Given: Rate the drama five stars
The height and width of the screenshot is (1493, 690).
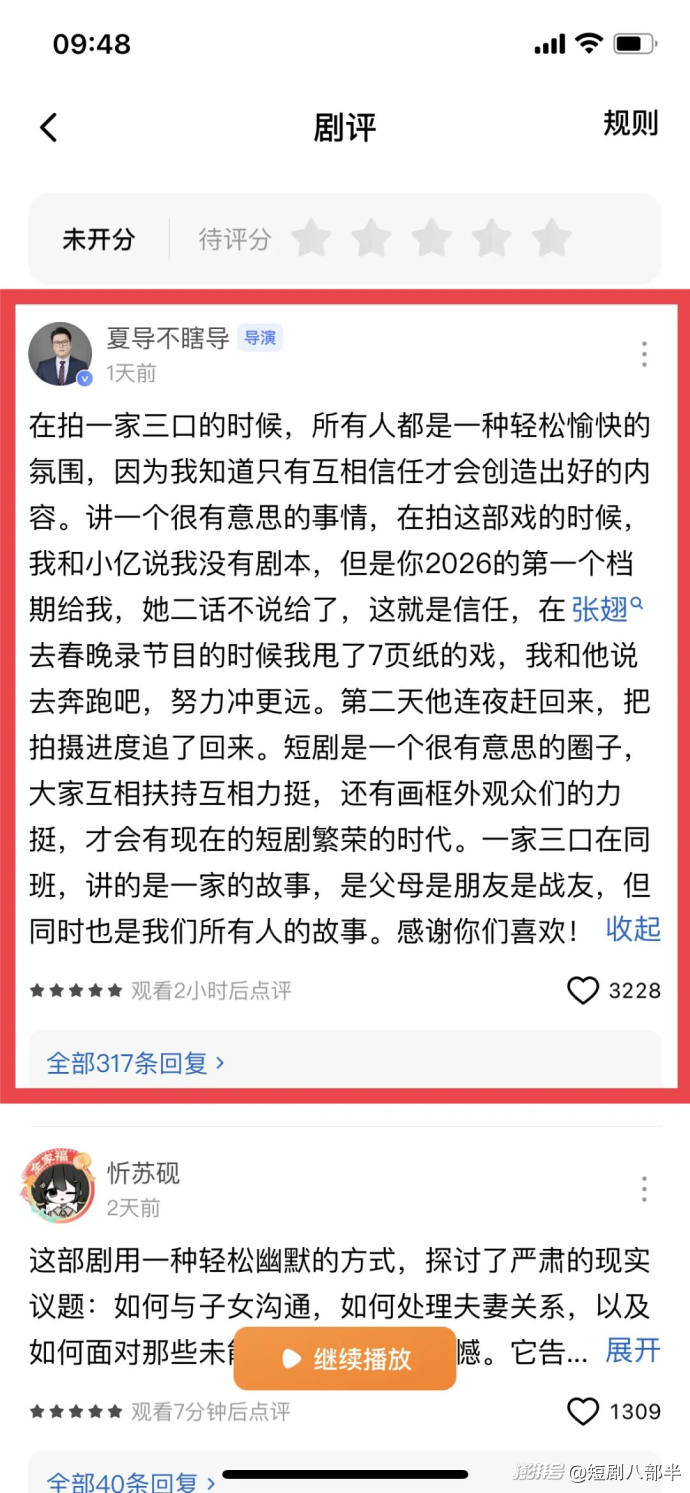Looking at the screenshot, I should click(551, 239).
